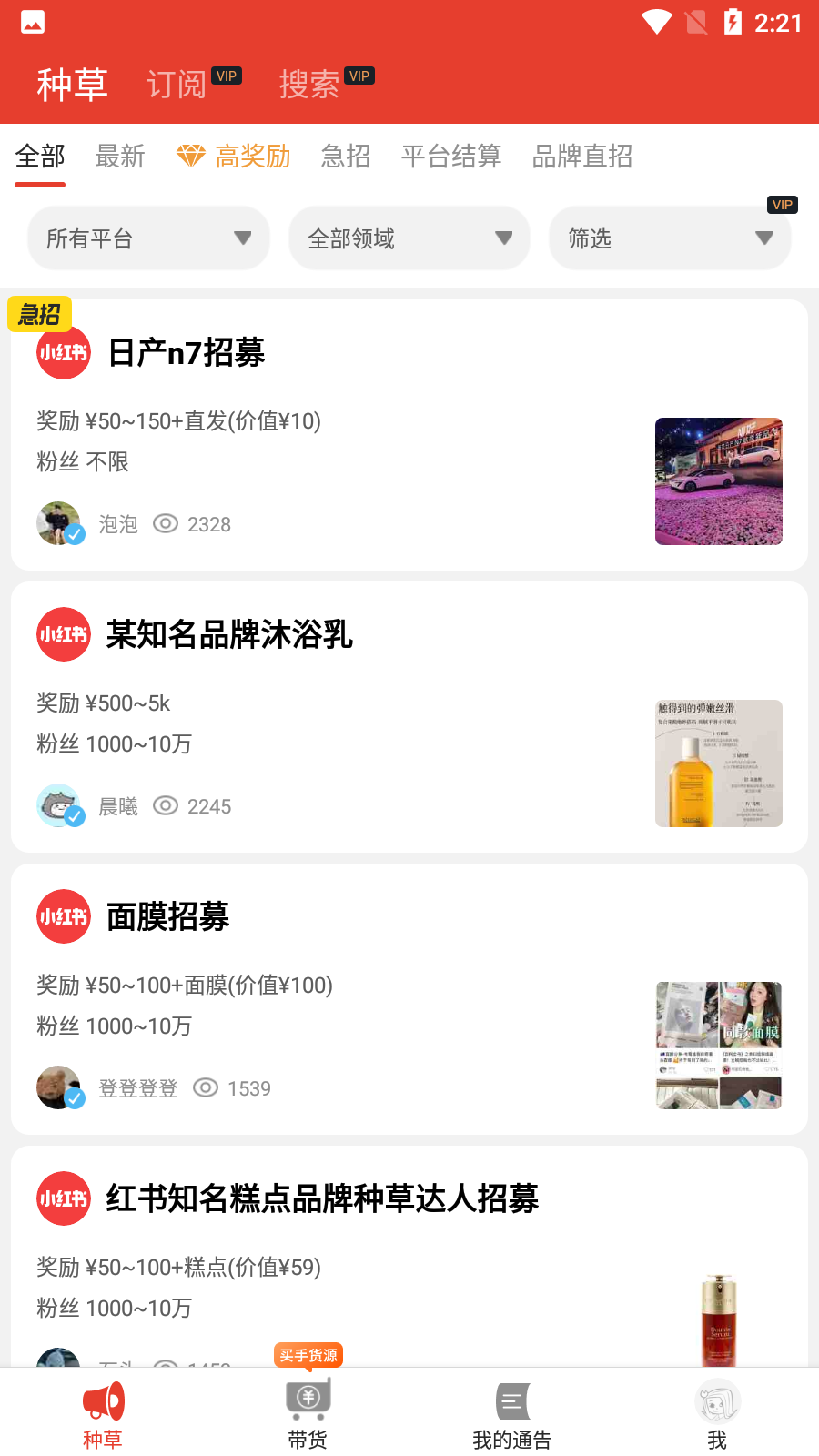Select the 全部 tab
Screen dimensions: 819x1456
click(x=40, y=157)
